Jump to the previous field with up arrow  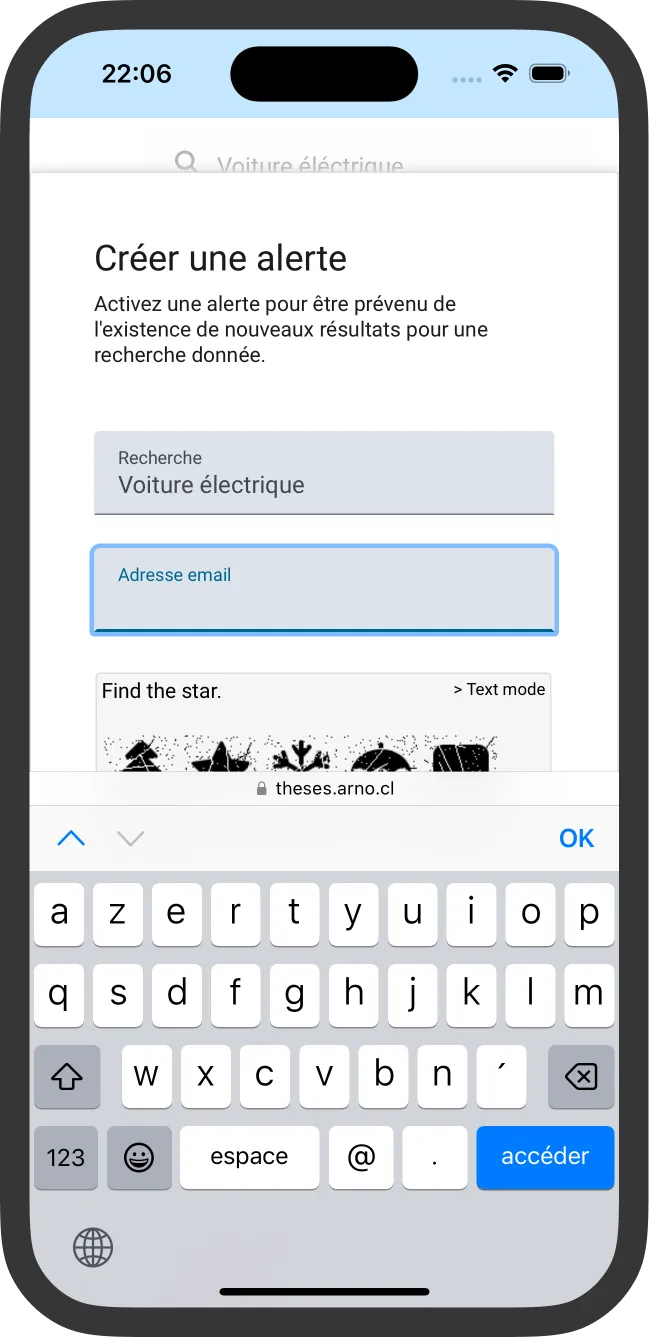(71, 838)
